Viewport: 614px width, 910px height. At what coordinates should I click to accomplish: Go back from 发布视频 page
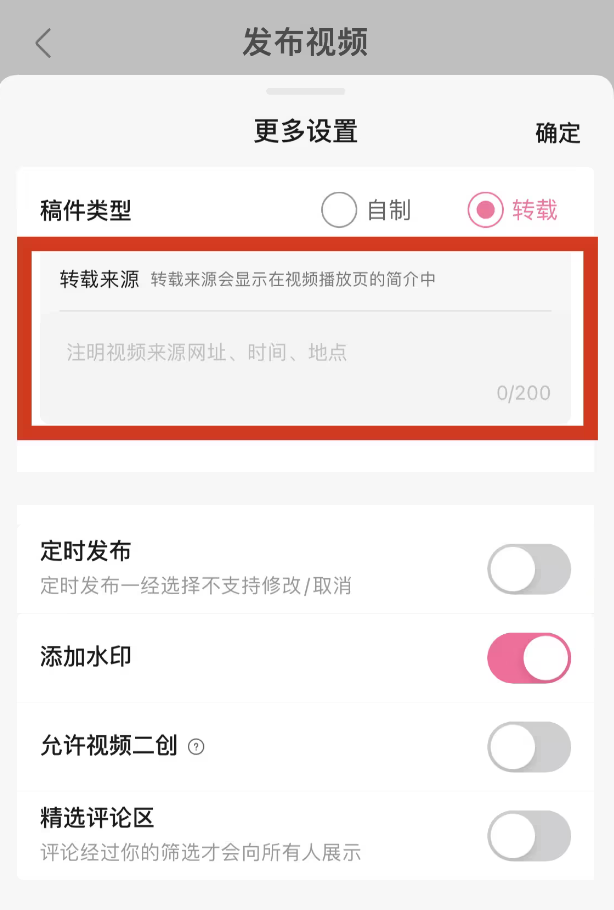[x=42, y=44]
